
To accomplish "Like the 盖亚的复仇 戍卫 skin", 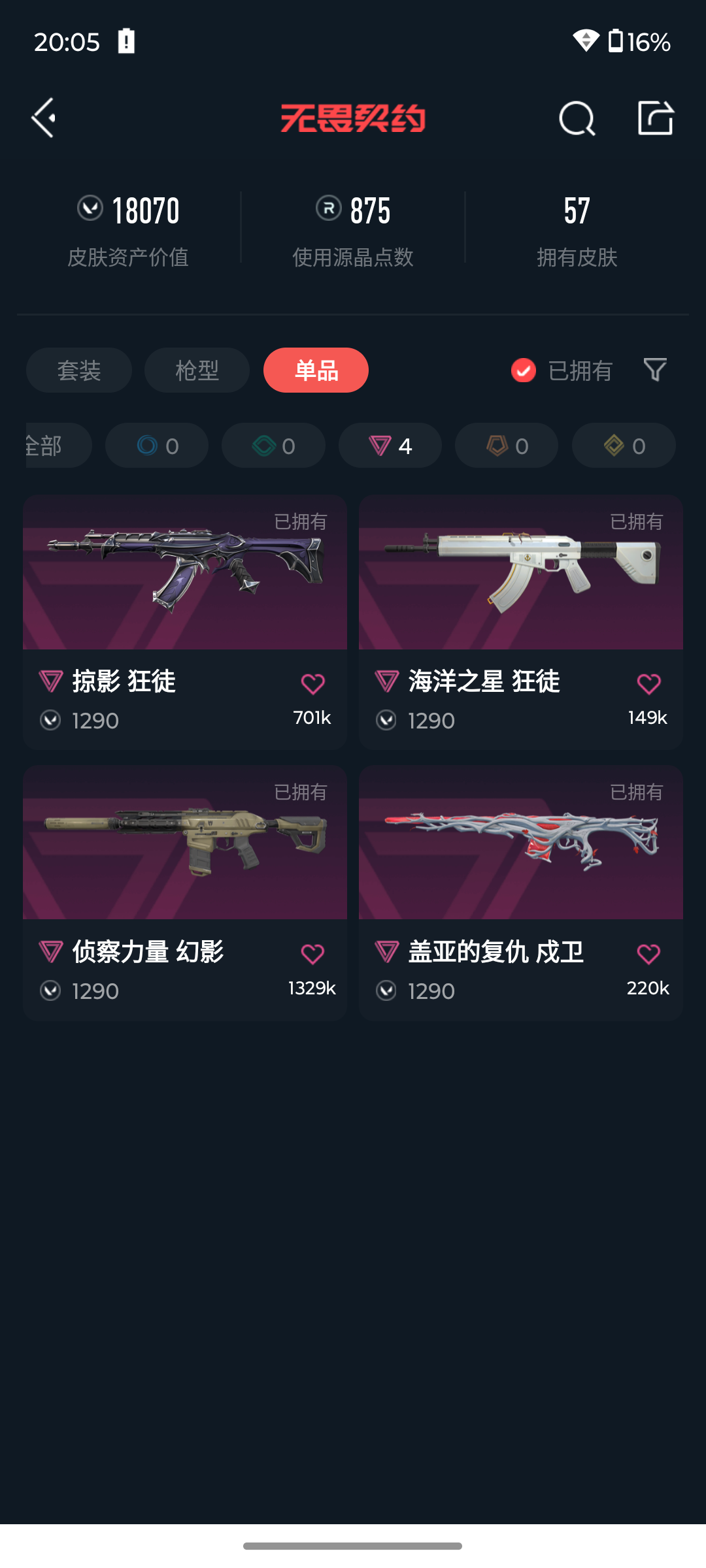I will (648, 955).
